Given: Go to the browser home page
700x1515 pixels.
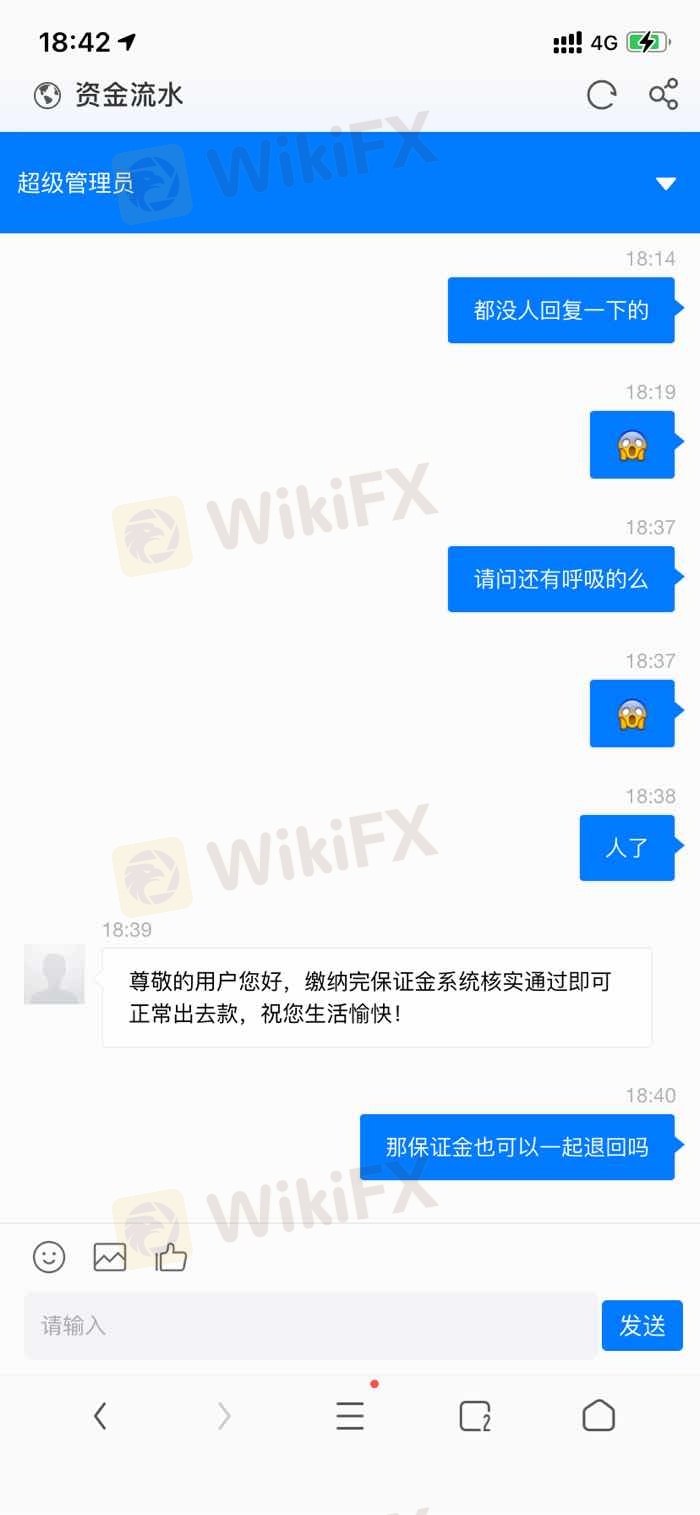Looking at the screenshot, I should click(x=599, y=1415).
